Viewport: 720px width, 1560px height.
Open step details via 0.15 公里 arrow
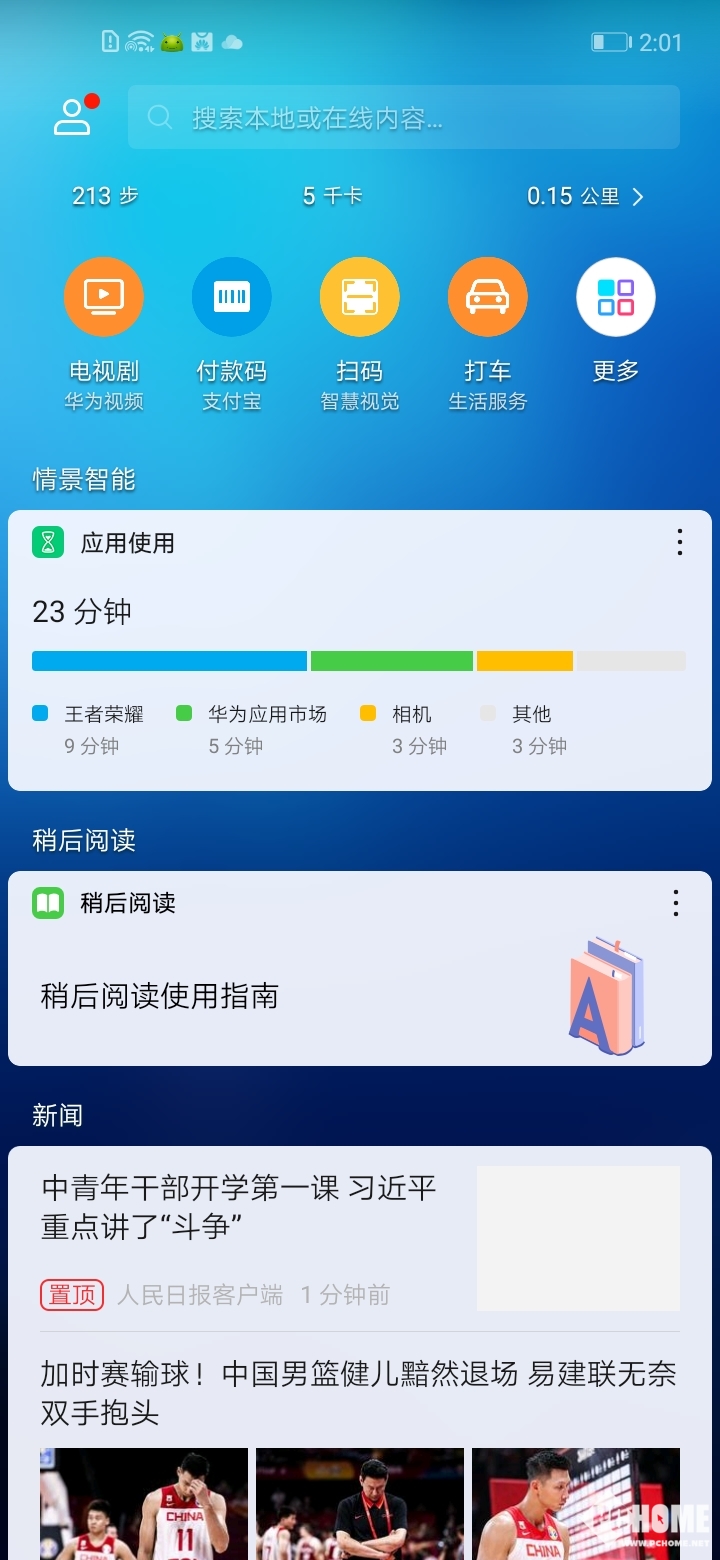[x=638, y=197]
